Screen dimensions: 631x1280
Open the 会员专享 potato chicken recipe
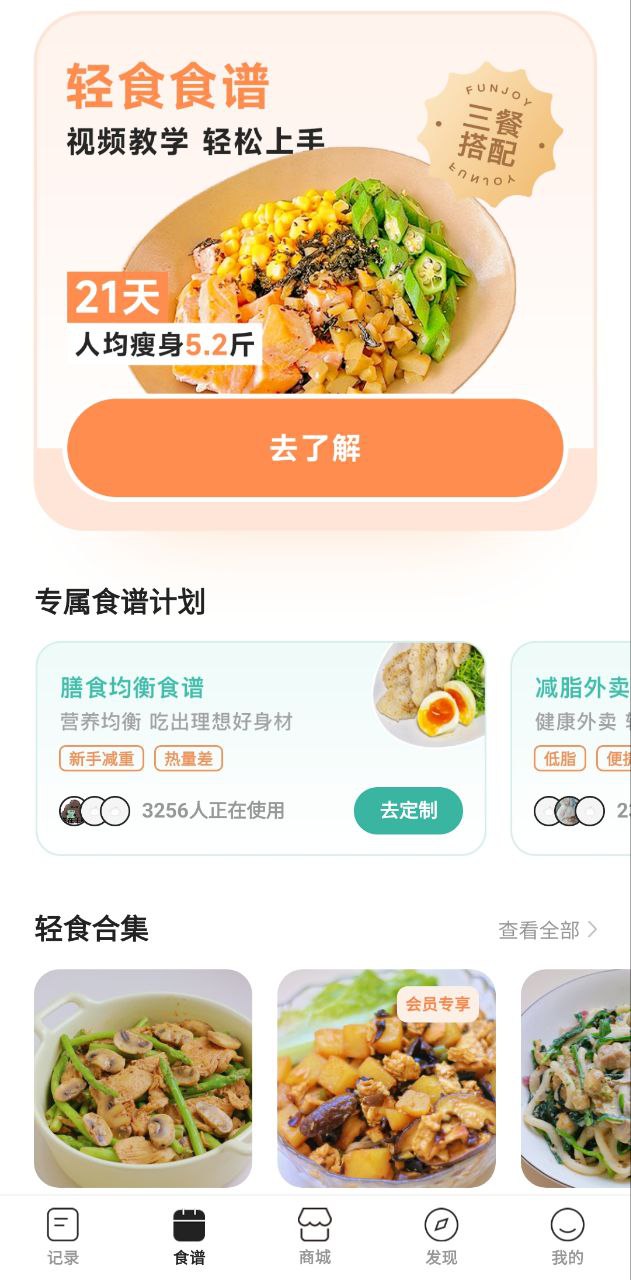point(386,1078)
